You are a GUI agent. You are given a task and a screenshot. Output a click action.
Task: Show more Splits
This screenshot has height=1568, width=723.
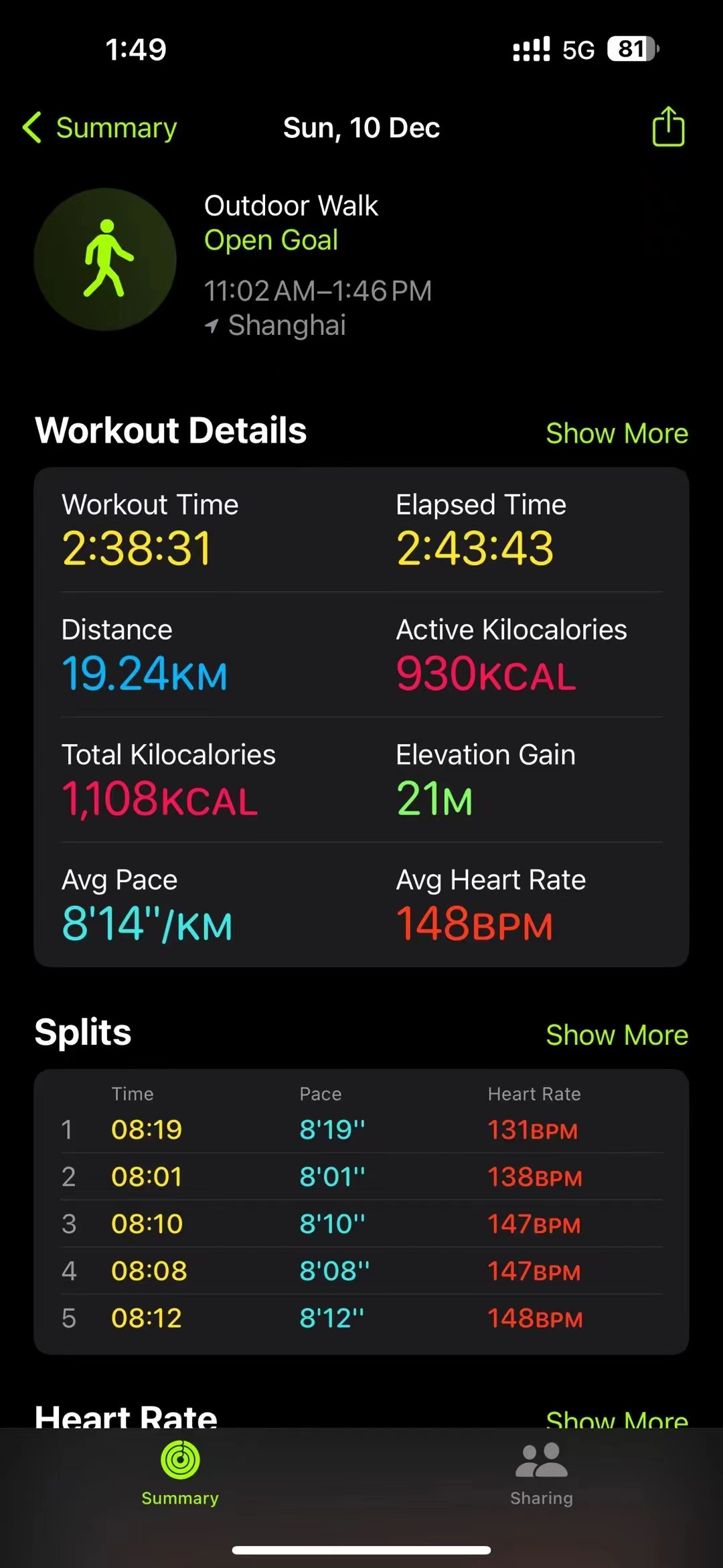pyautogui.click(x=617, y=1035)
